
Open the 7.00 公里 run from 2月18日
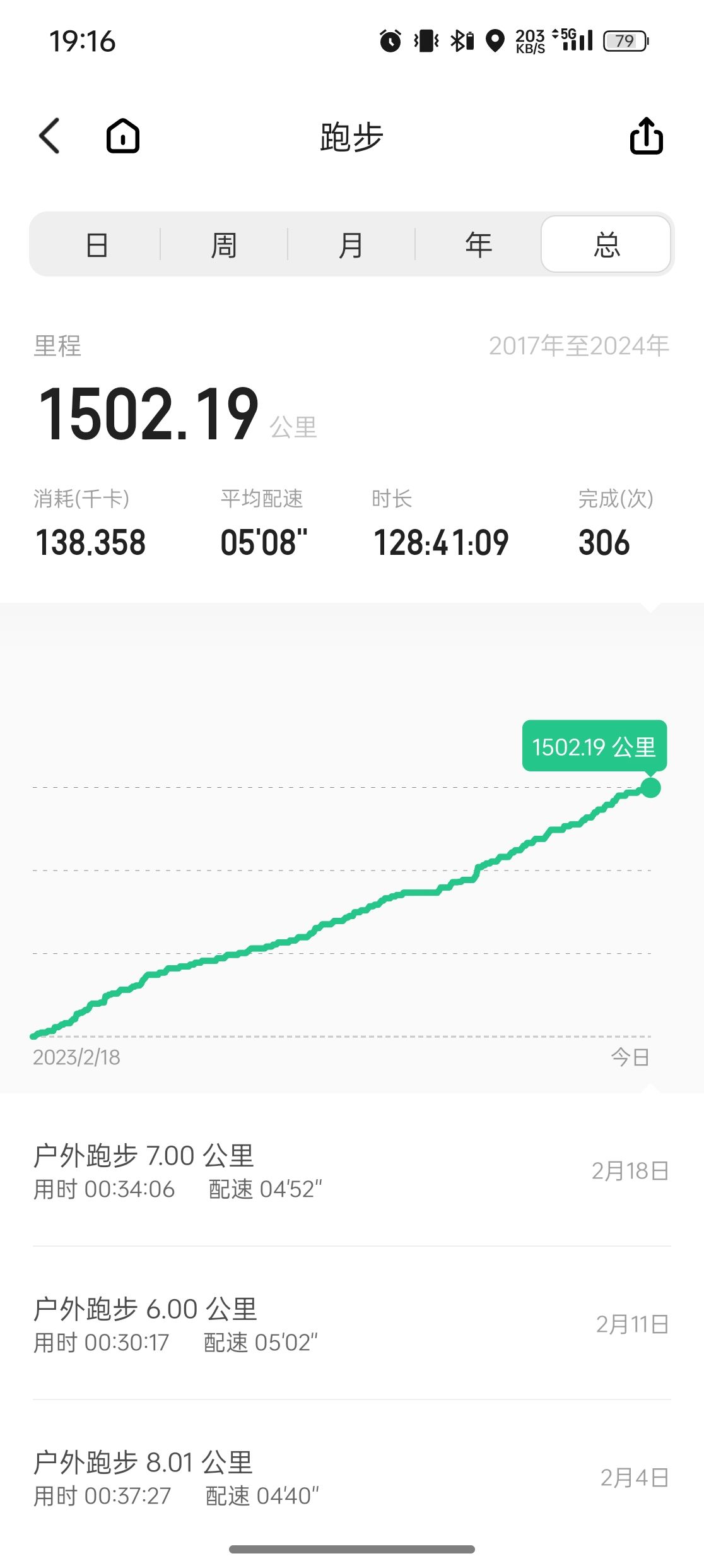click(351, 1171)
